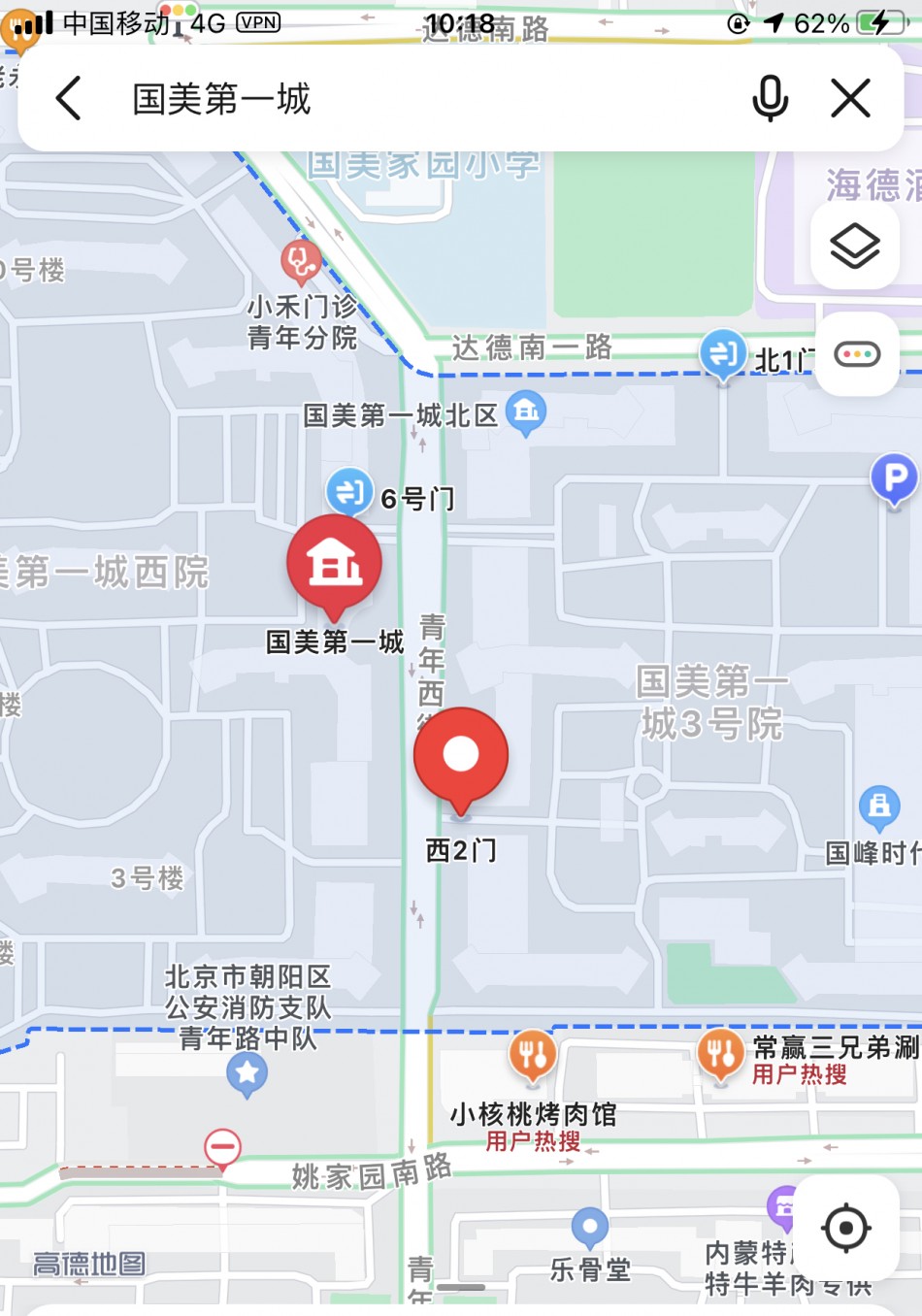Open the 常赢三兄弟涮肉 restaurant marker
922x1316 pixels.
click(x=720, y=1053)
